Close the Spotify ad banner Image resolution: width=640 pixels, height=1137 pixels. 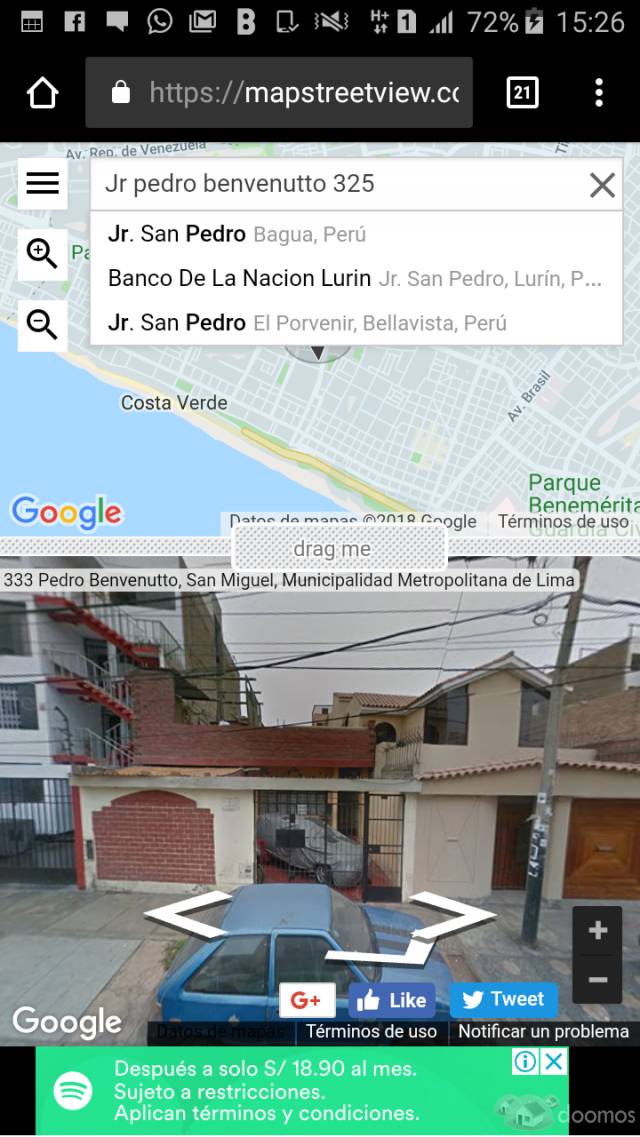pos(553,1062)
